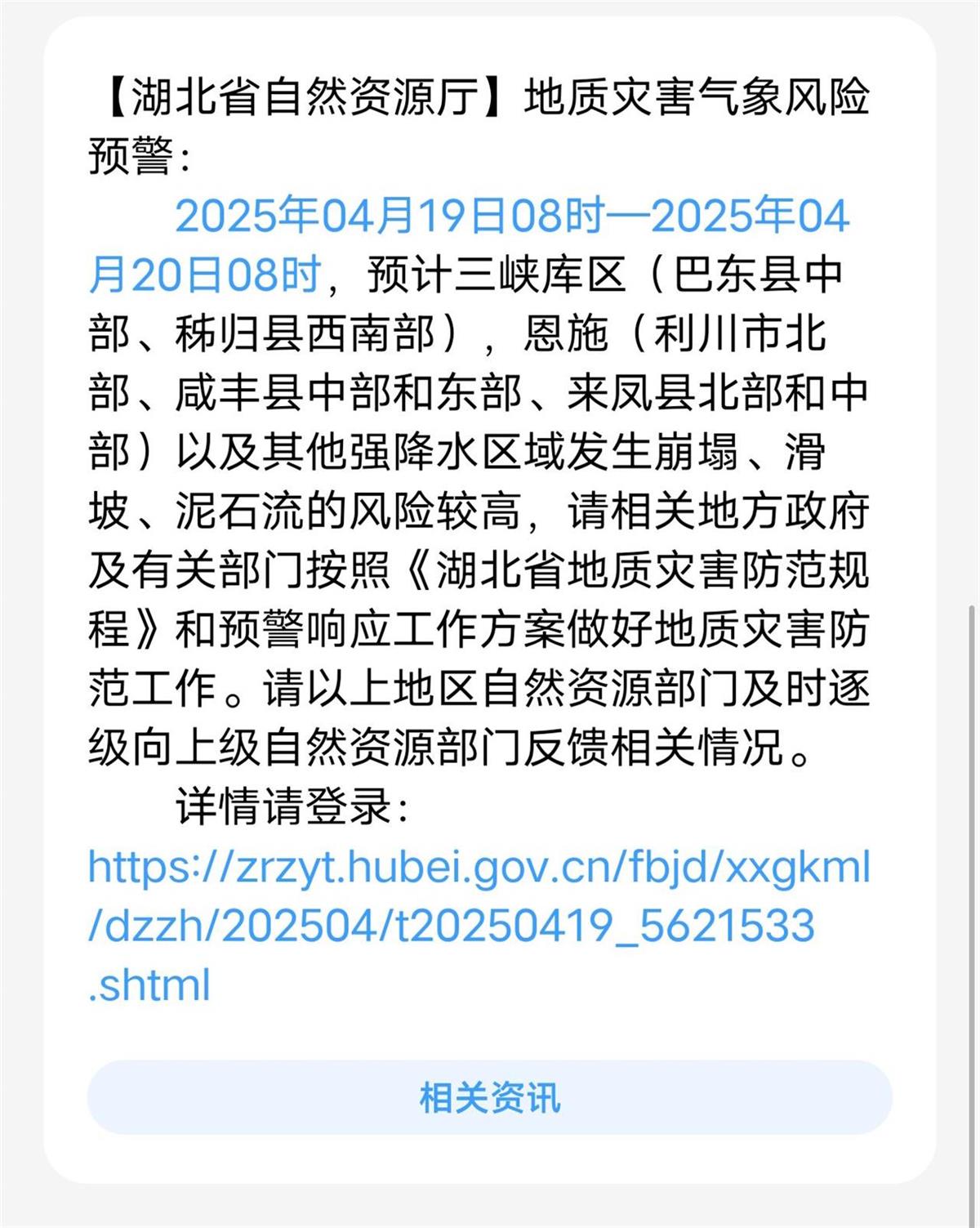Image resolution: width=980 pixels, height=1228 pixels.
Task: Tap the 相关资讯 button
Action: [489, 1097]
